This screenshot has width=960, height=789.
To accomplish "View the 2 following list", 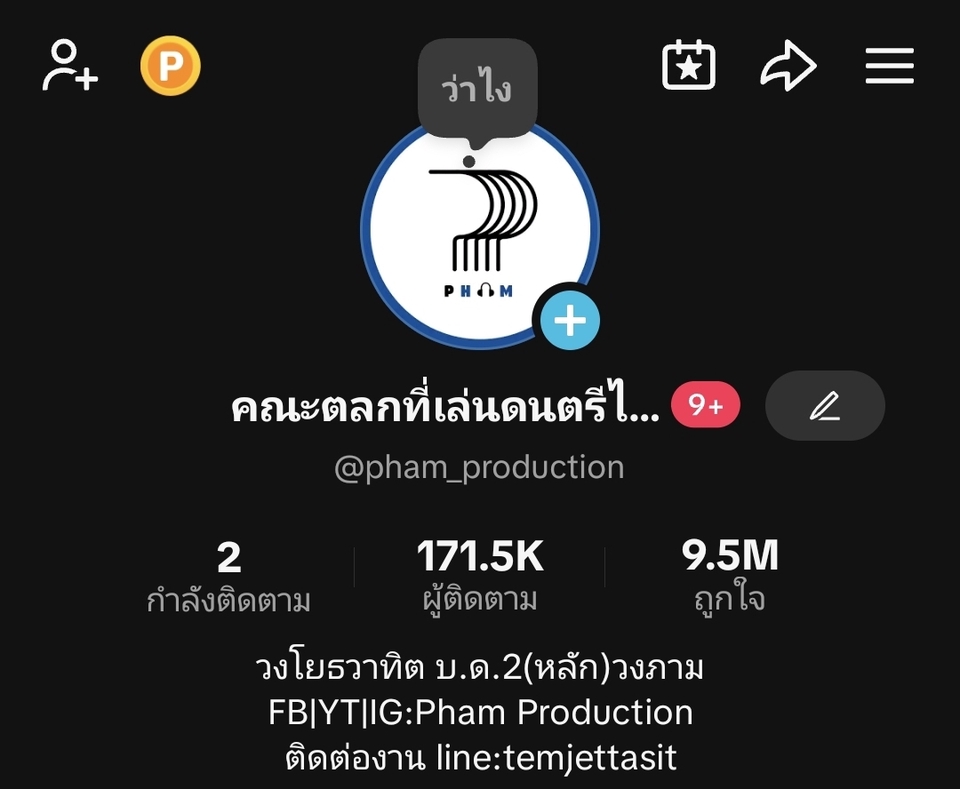I will (x=229, y=576).
